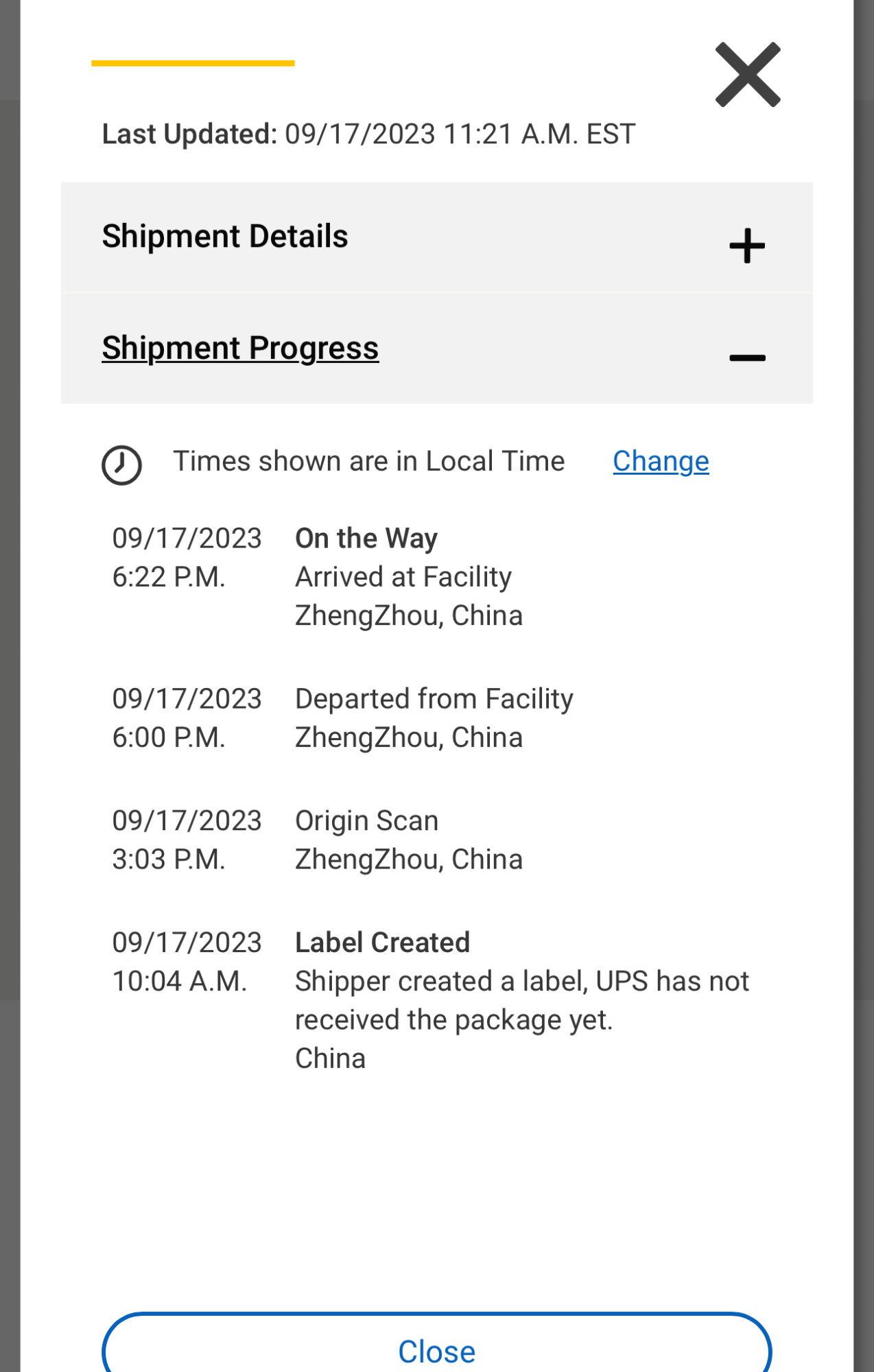Image resolution: width=874 pixels, height=1372 pixels.
Task: Tap the Close button
Action: pos(436,1350)
